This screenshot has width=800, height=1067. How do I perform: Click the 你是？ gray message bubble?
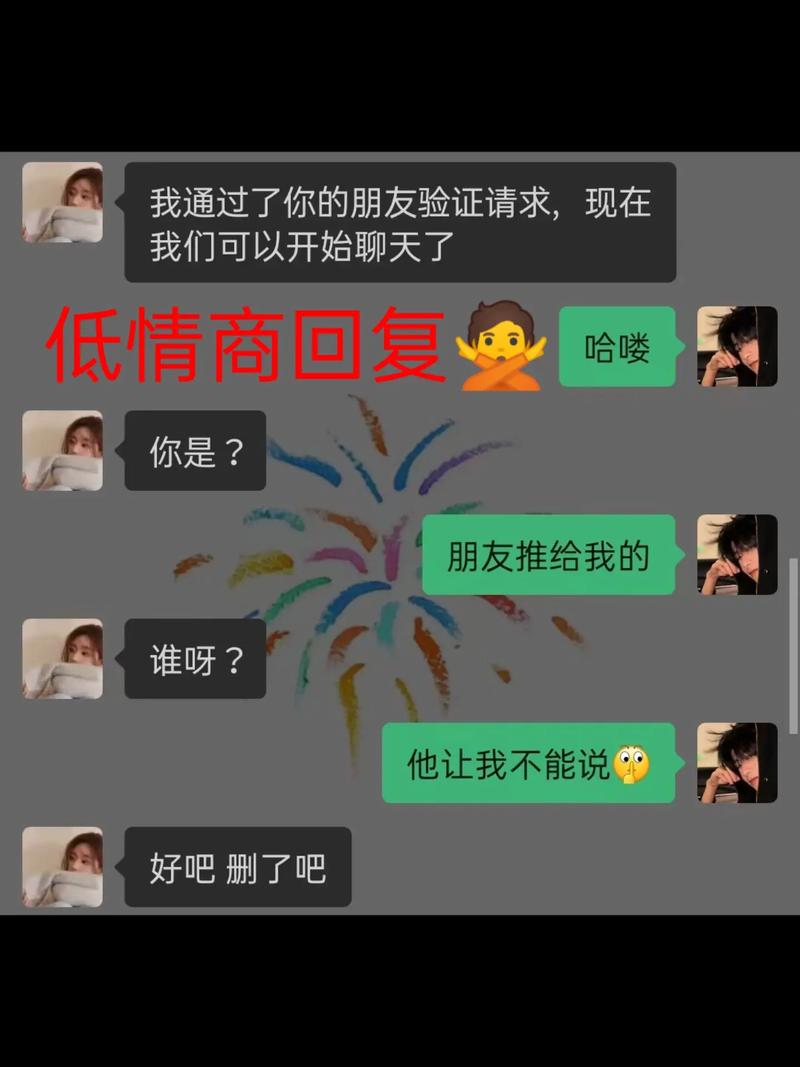tap(194, 452)
